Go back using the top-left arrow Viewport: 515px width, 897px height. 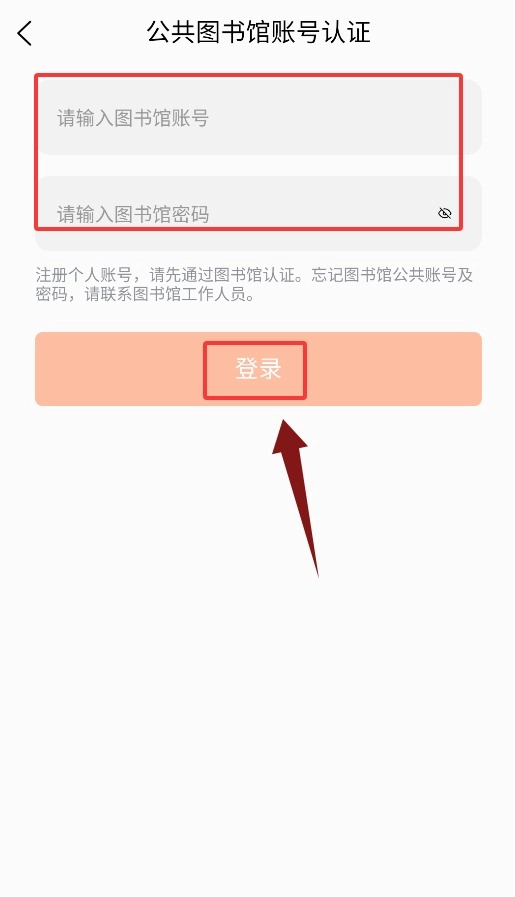[25, 33]
